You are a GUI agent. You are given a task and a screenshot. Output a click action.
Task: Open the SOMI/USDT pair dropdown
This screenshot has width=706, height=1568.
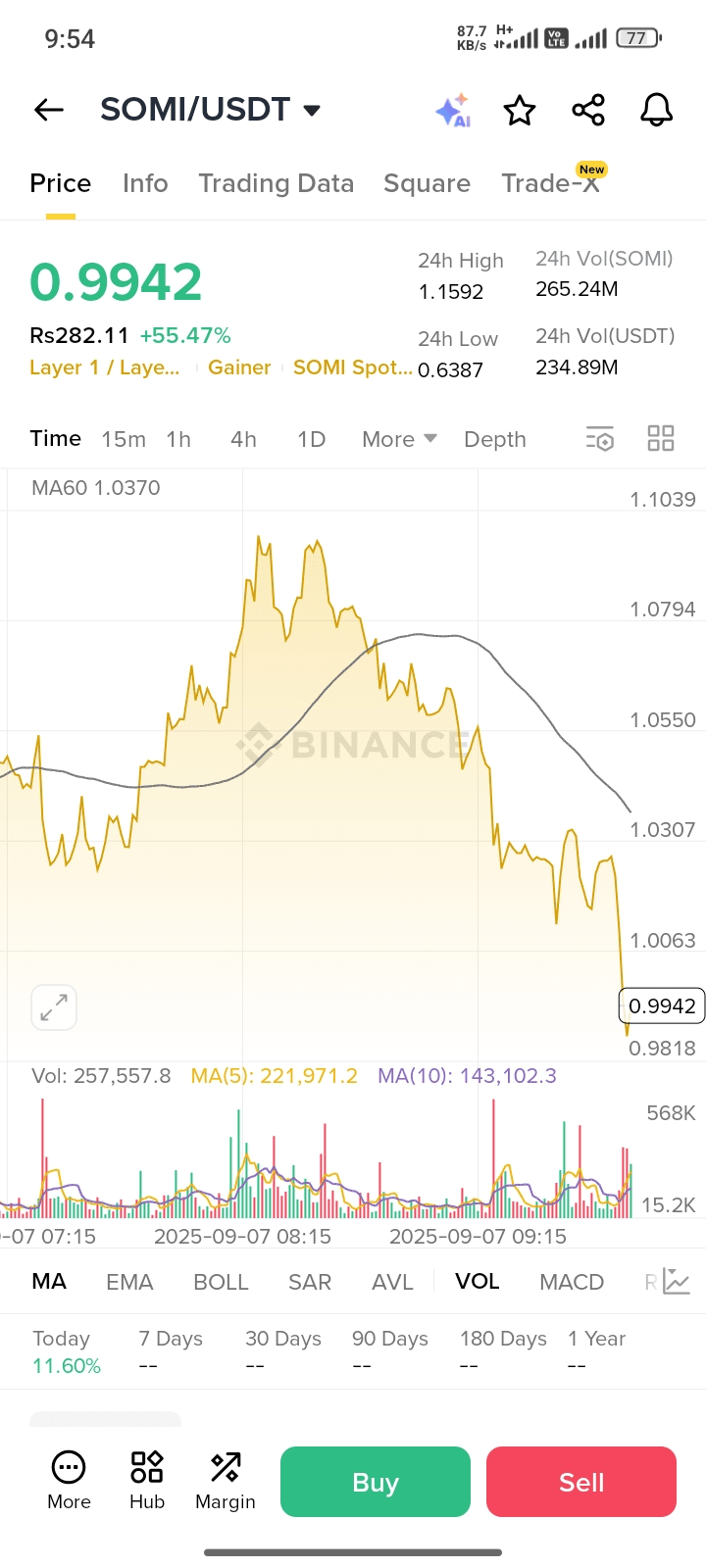(312, 110)
